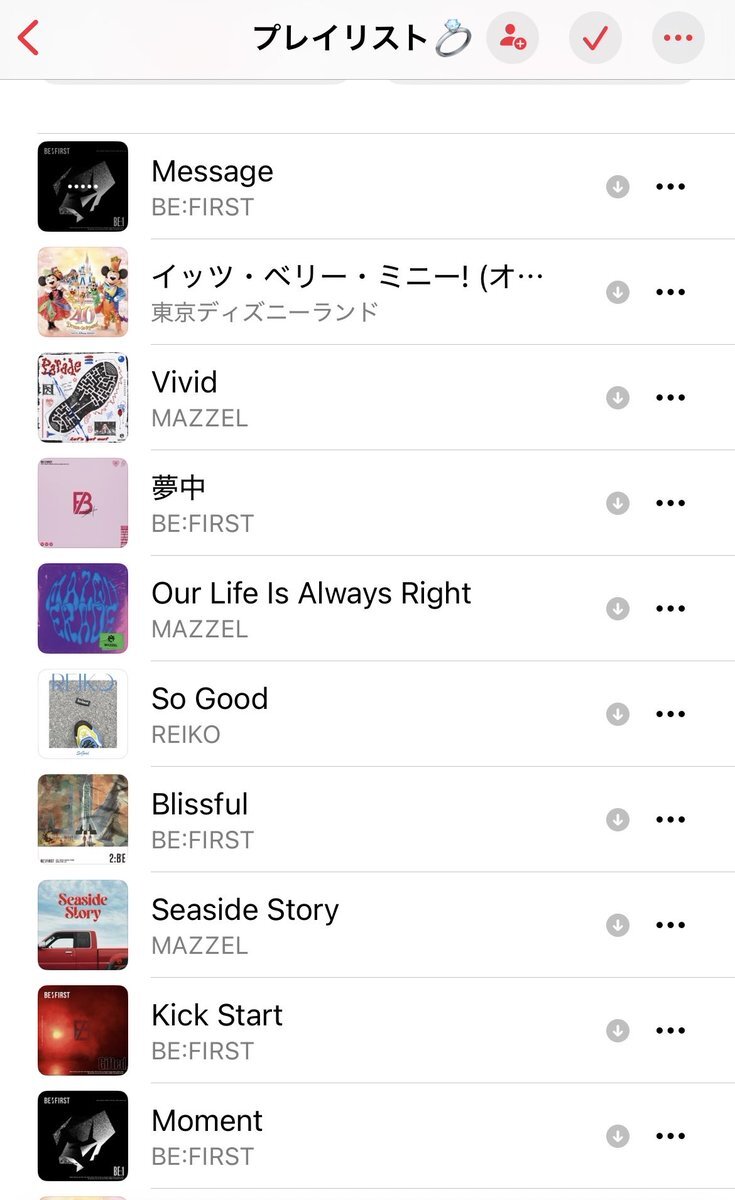The height and width of the screenshot is (1200, 735).
Task: Open more options for So Good
Action: pyautogui.click(x=670, y=714)
